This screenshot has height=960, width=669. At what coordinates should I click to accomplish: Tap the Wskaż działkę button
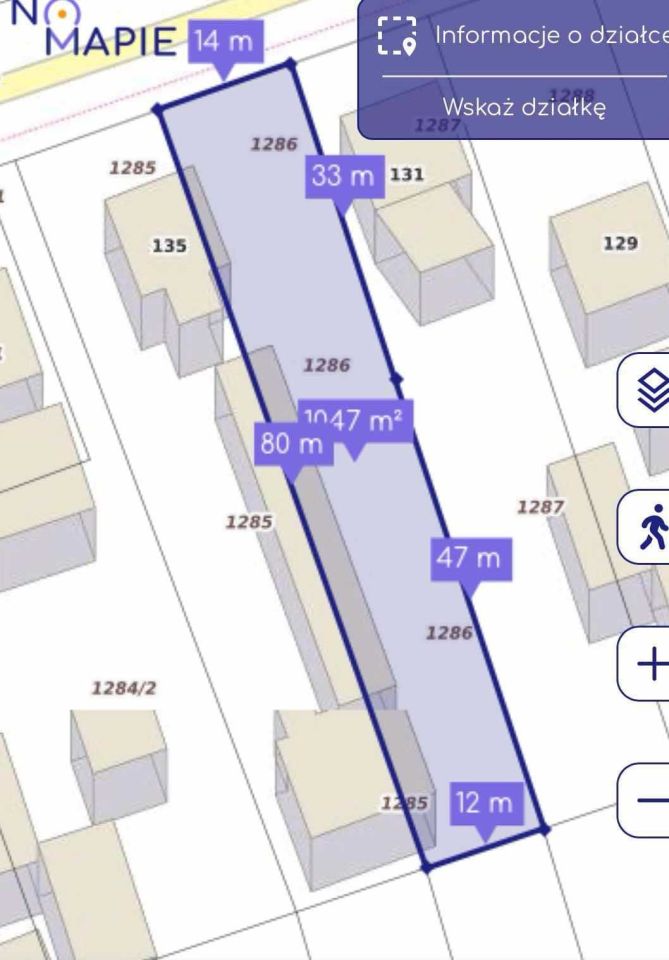click(523, 107)
